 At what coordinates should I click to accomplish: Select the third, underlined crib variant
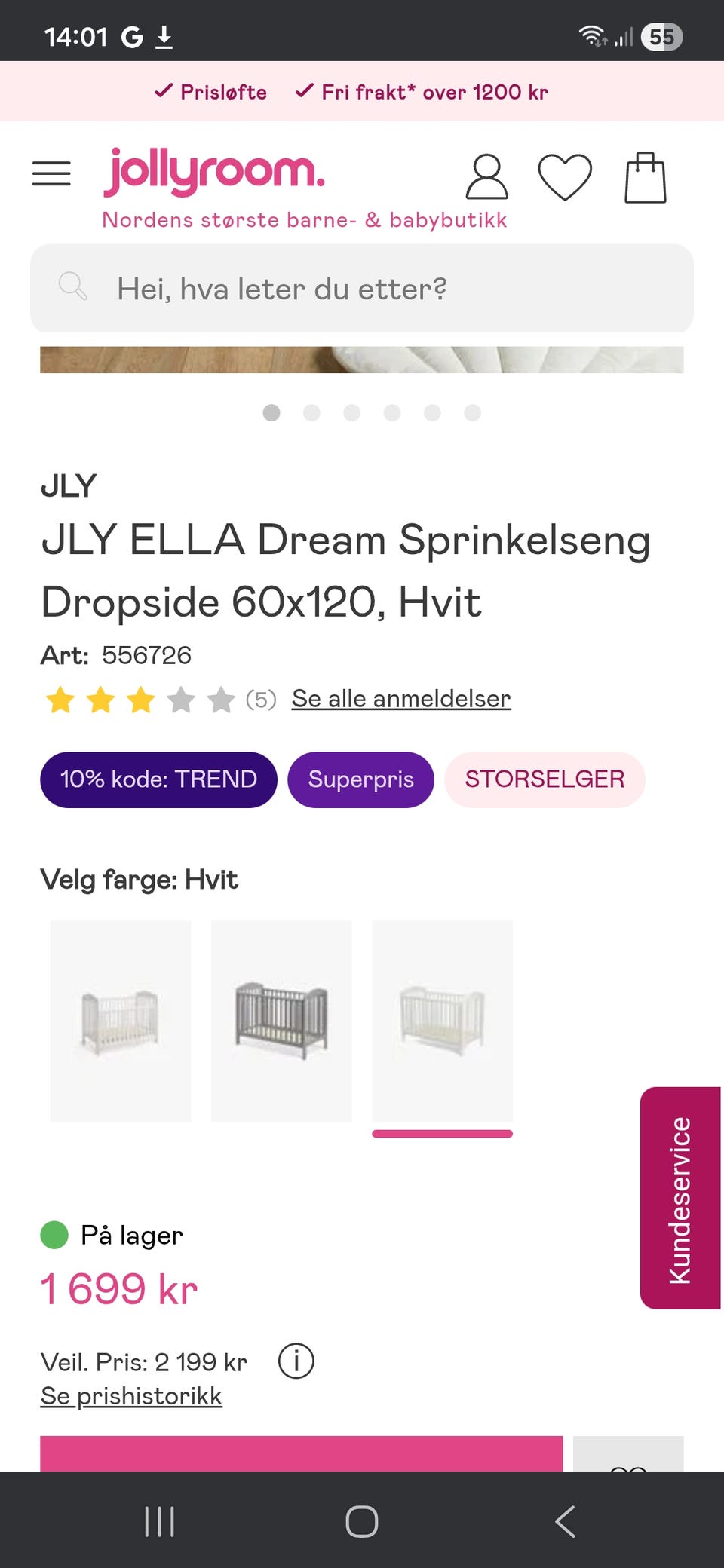(442, 1021)
